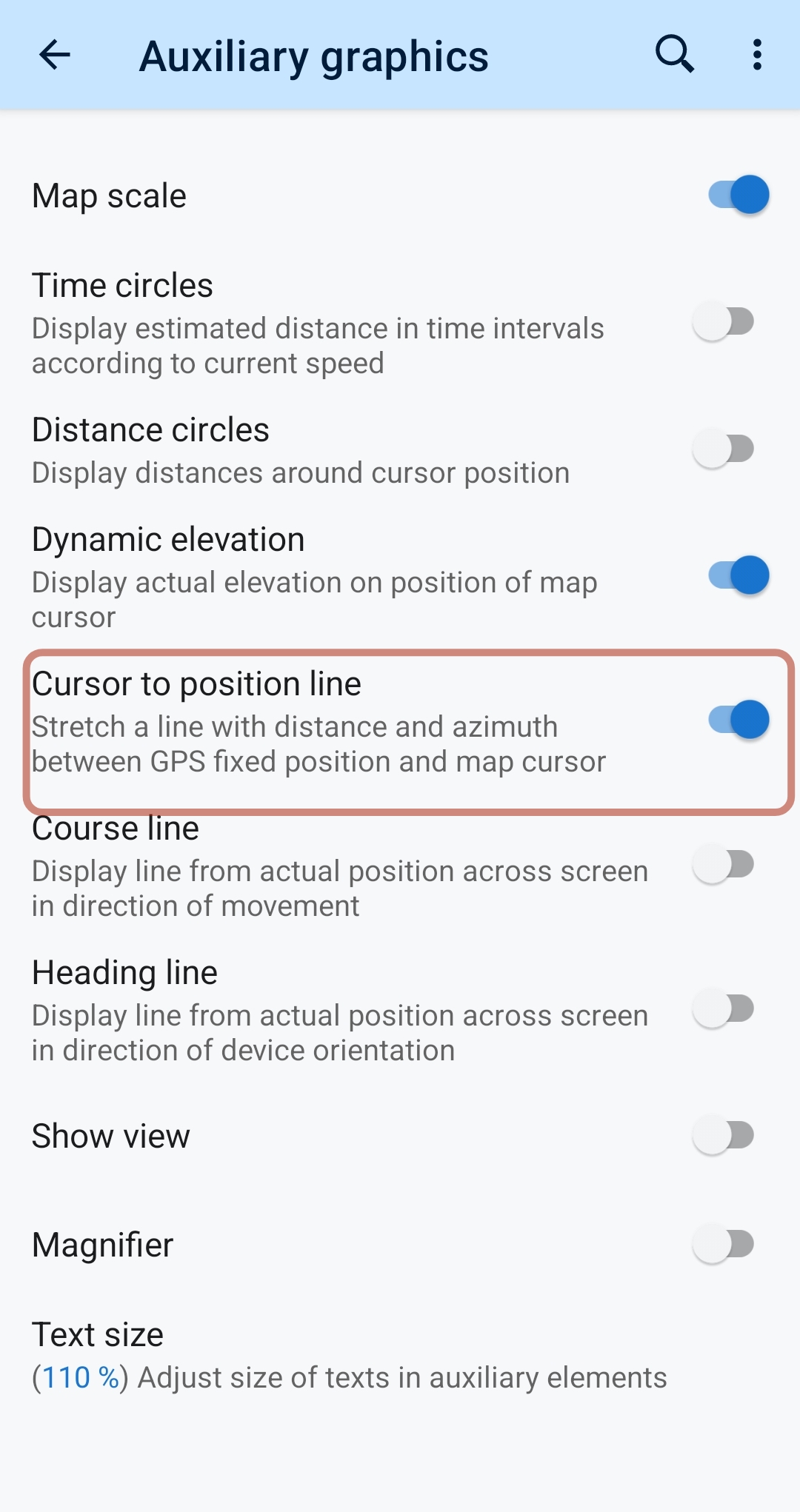Screen dimensions: 800x1512
Task: Switch on Show view
Action: [724, 1135]
